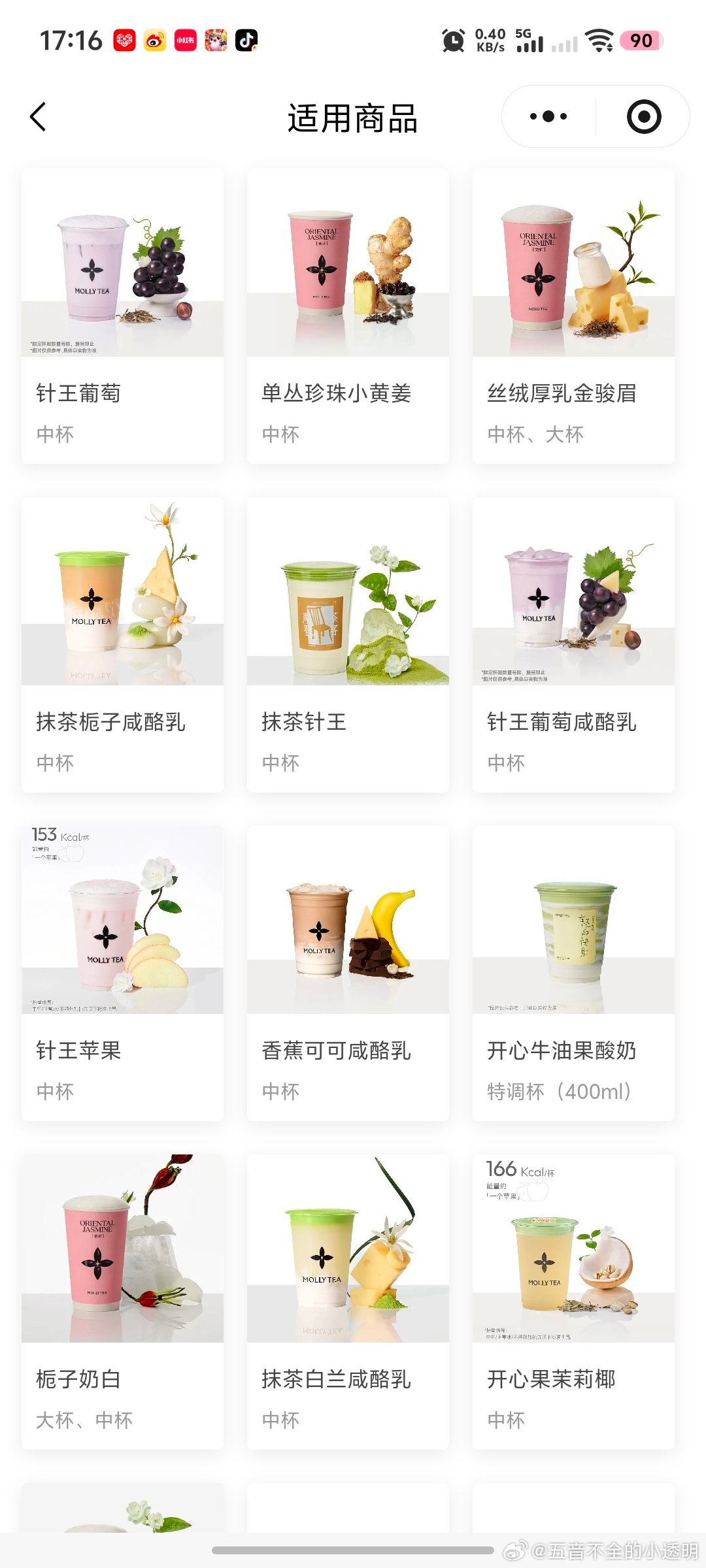Go back from 适用商品 page
The height and width of the screenshot is (1568, 706).
point(39,118)
